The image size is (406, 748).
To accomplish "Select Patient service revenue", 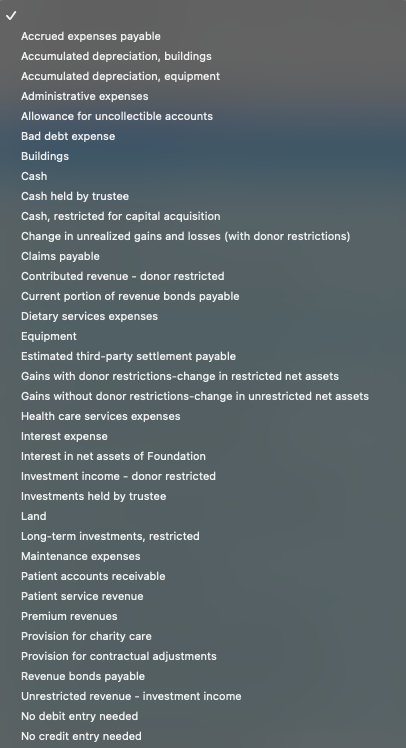I will pyautogui.click(x=82, y=597).
